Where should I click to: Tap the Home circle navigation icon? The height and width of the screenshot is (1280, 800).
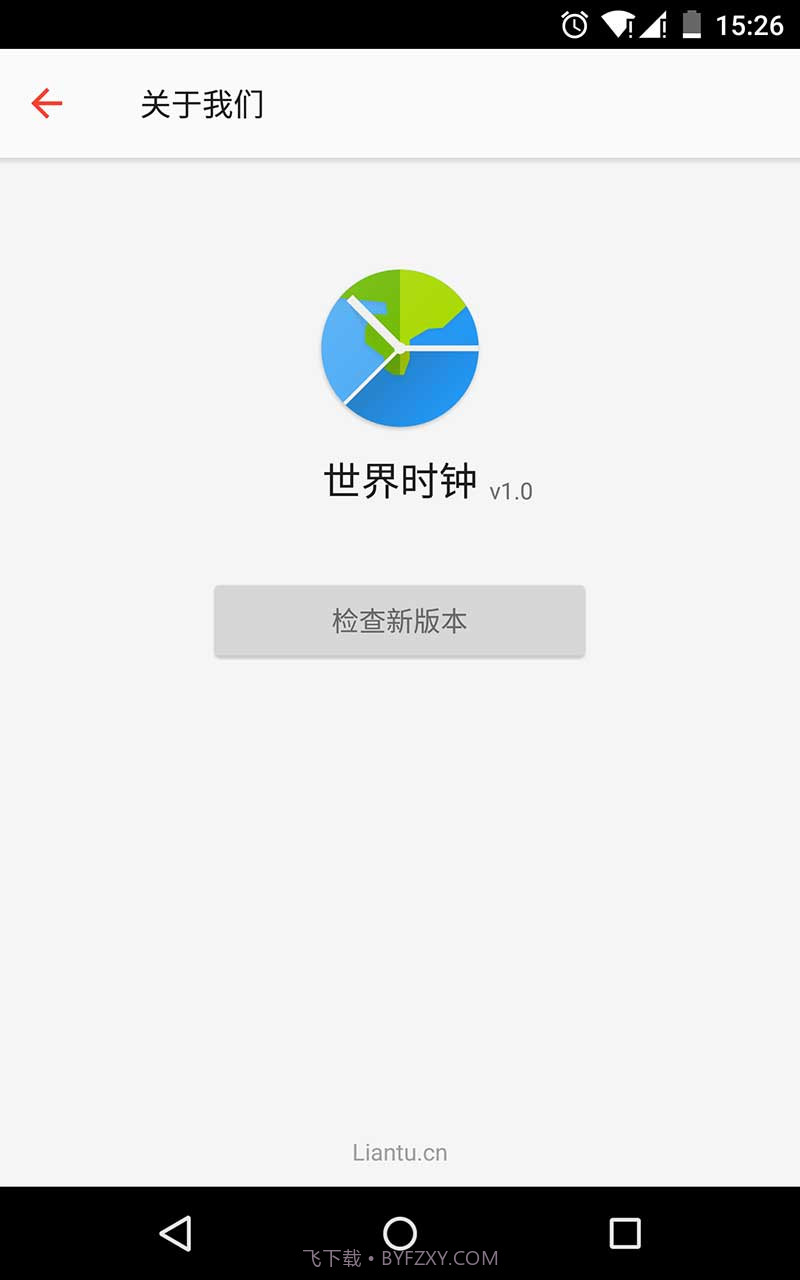coord(400,1233)
